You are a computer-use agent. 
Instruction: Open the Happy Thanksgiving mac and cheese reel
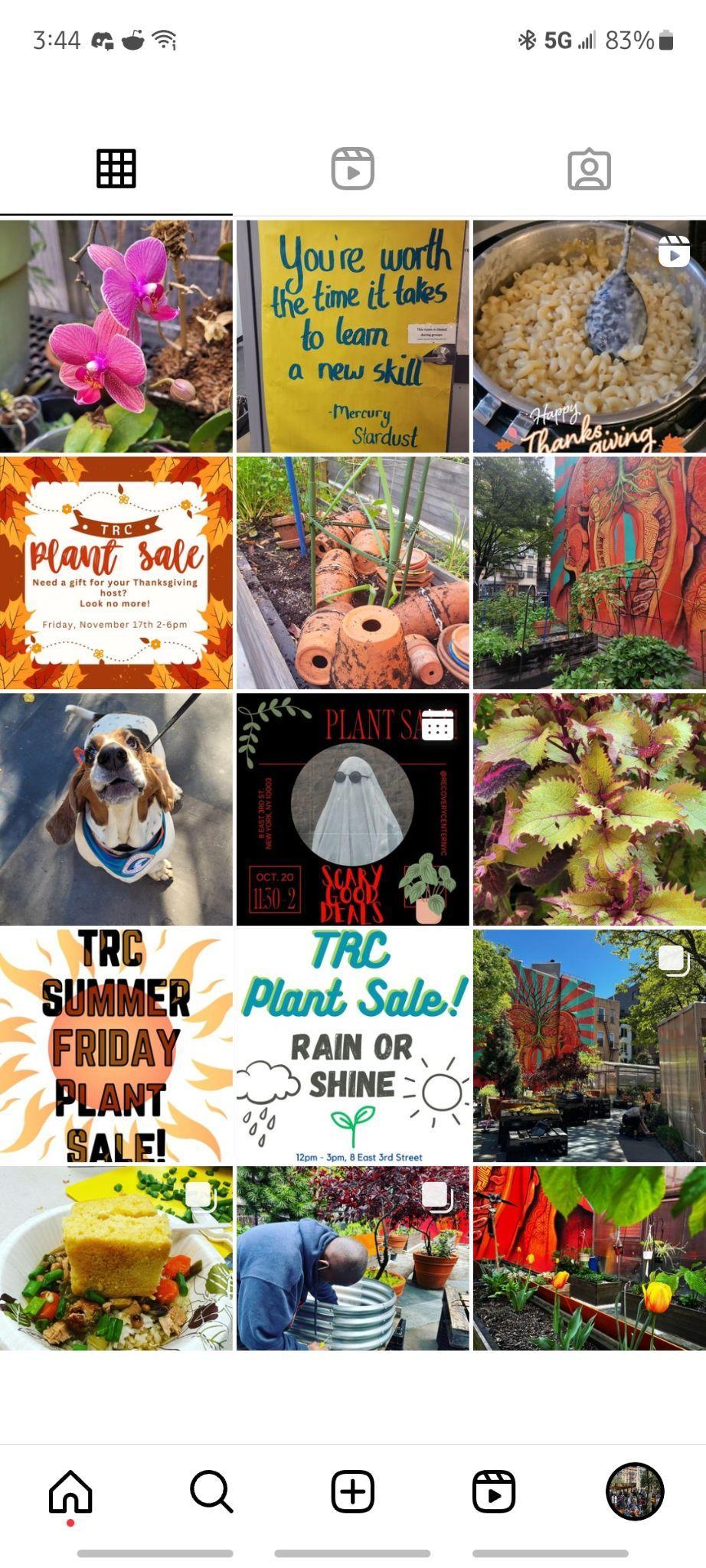point(589,336)
